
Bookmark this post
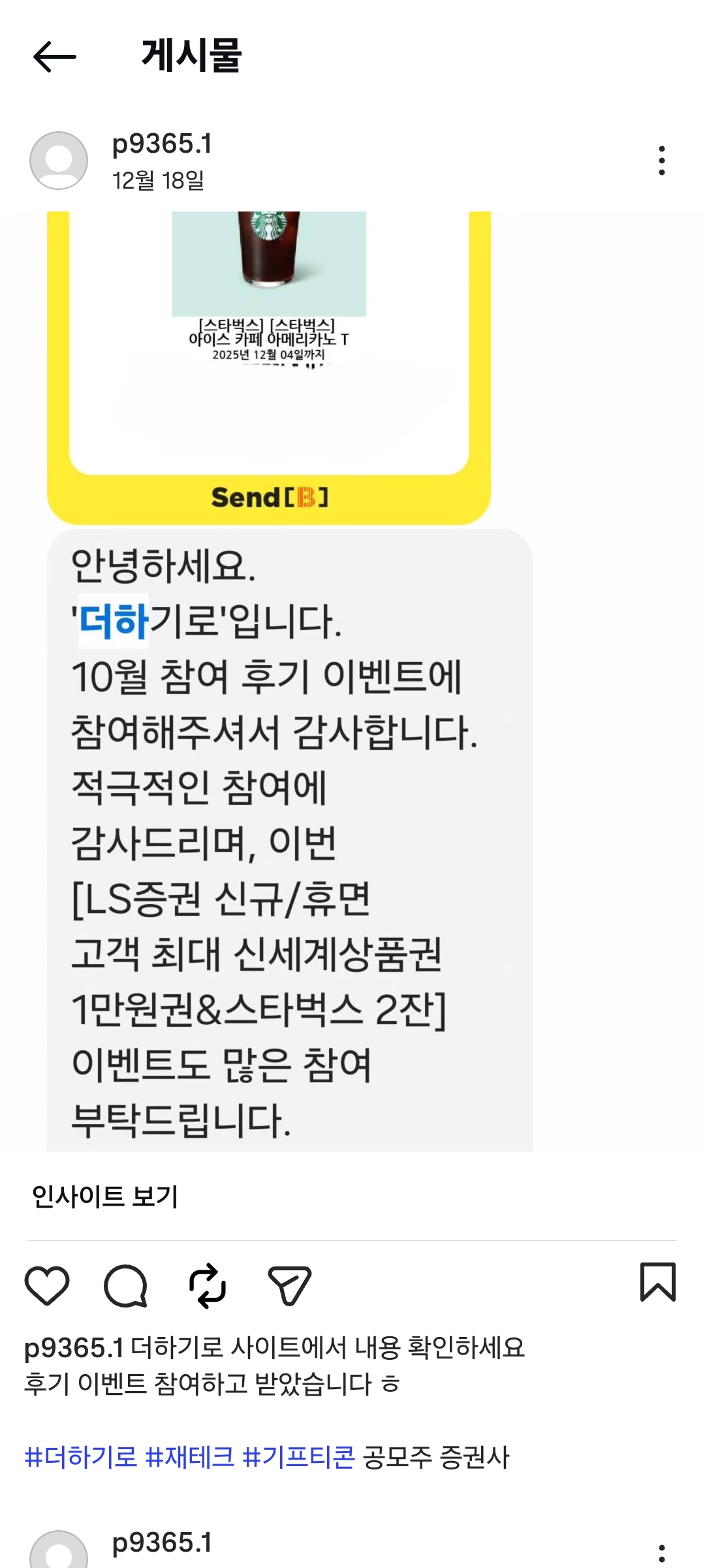(x=657, y=1282)
